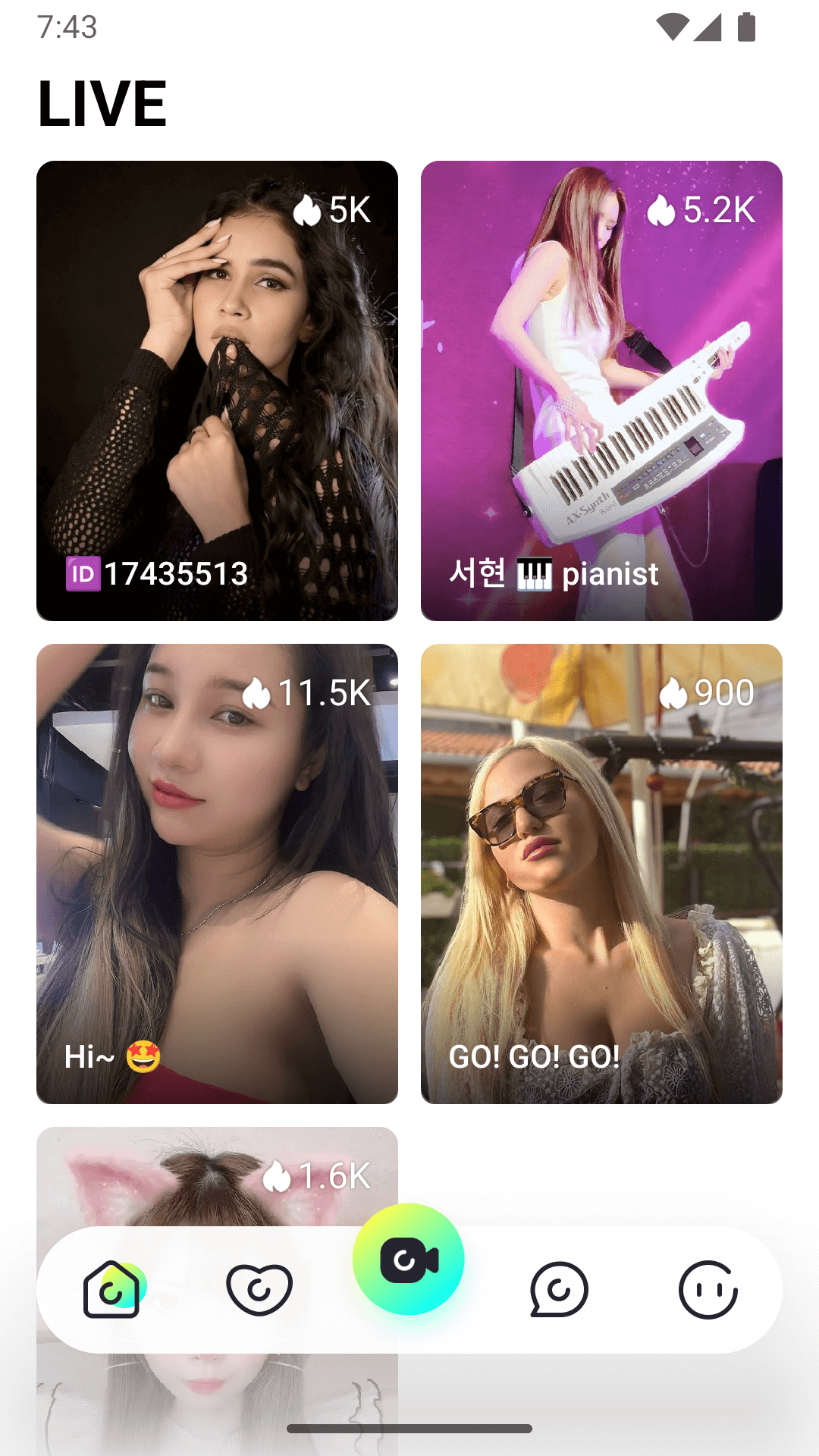Watch the pianist keyboard live stream
819x1456 pixels.
tap(601, 391)
